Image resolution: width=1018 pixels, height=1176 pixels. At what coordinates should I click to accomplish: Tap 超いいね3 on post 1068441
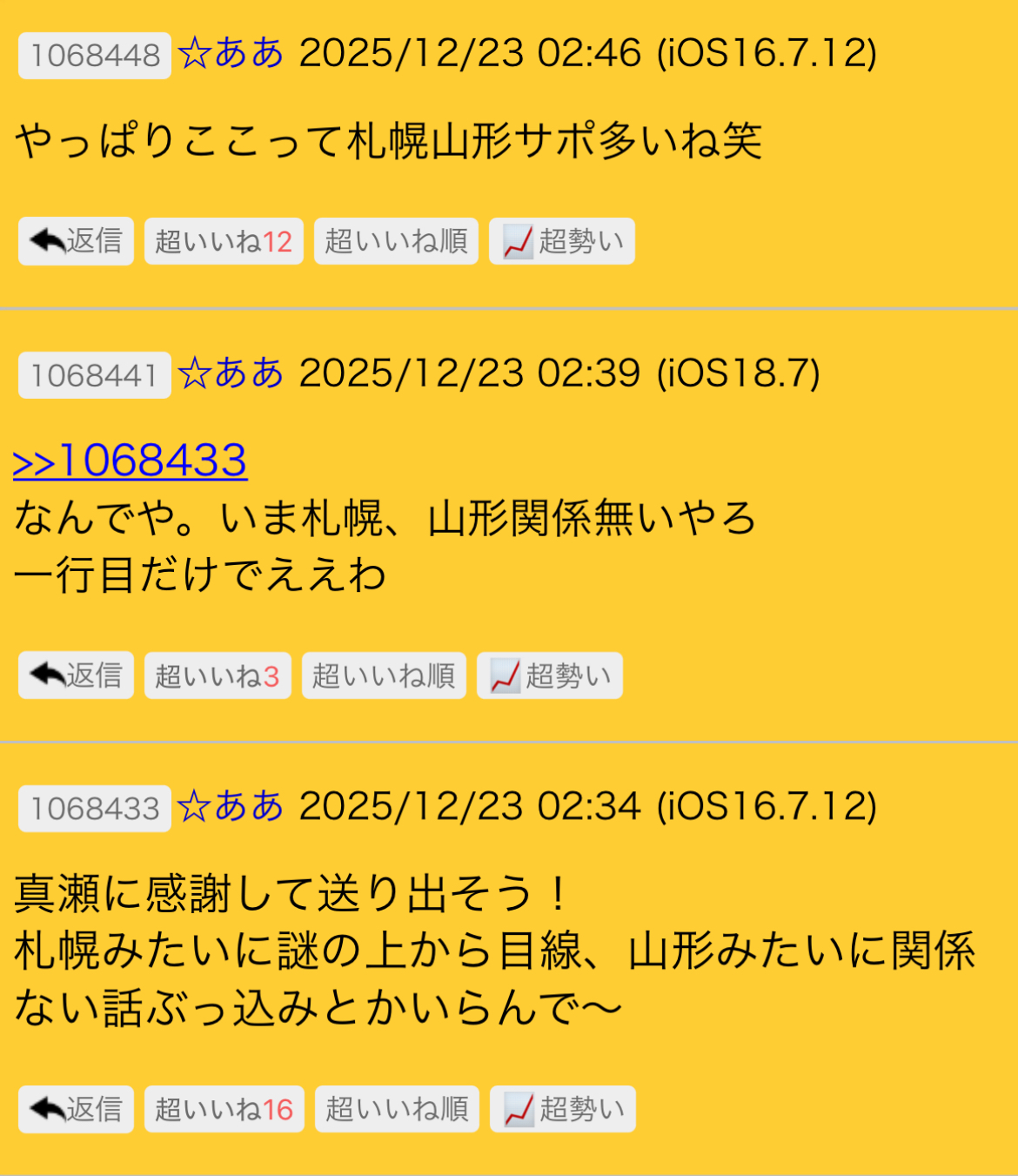[218, 675]
